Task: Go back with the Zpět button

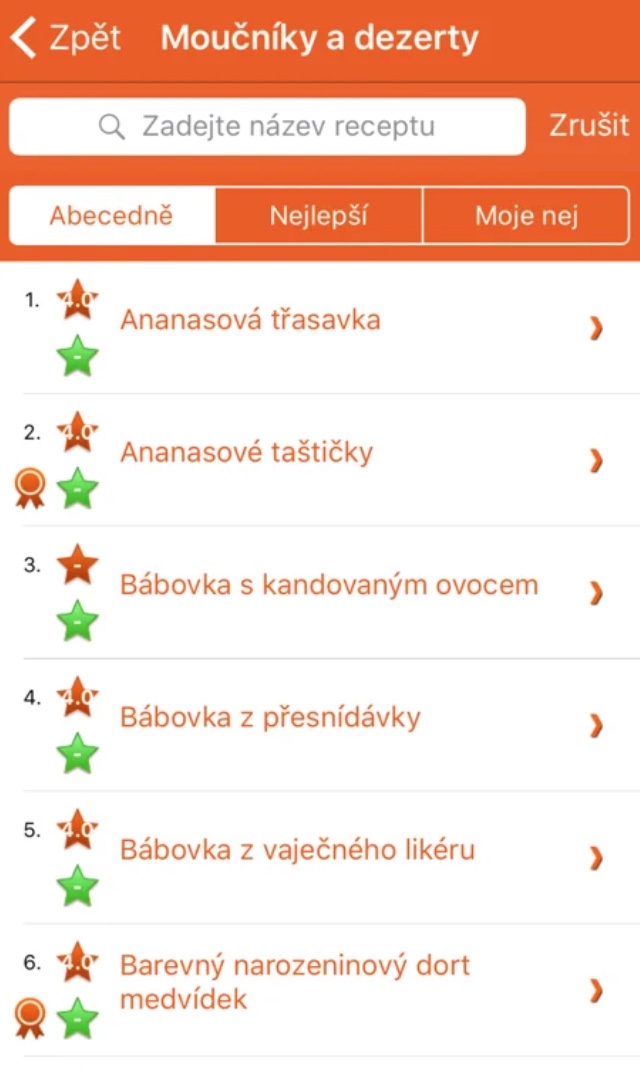Action: click(66, 38)
